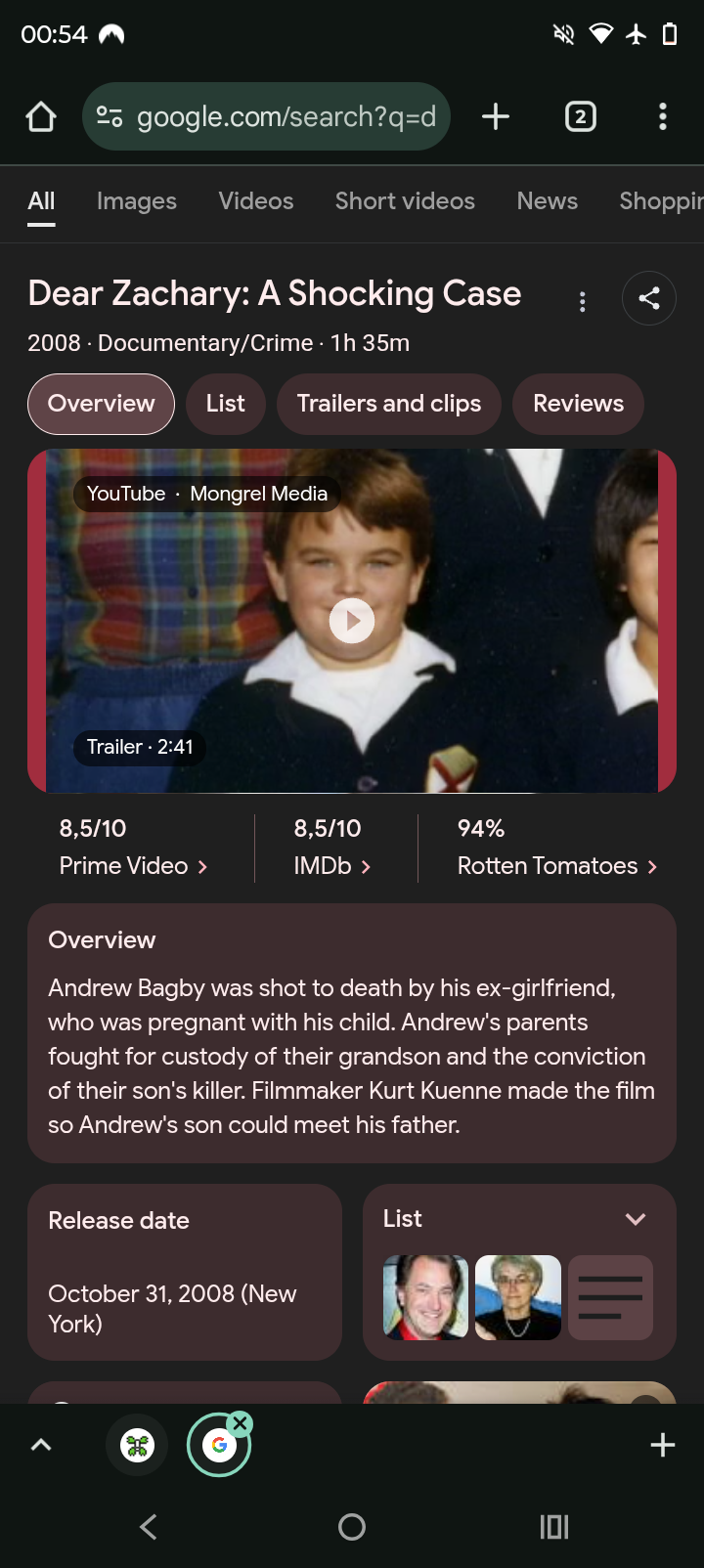Open a new browser tab
Viewport: 704px width, 1568px height.
(x=496, y=116)
